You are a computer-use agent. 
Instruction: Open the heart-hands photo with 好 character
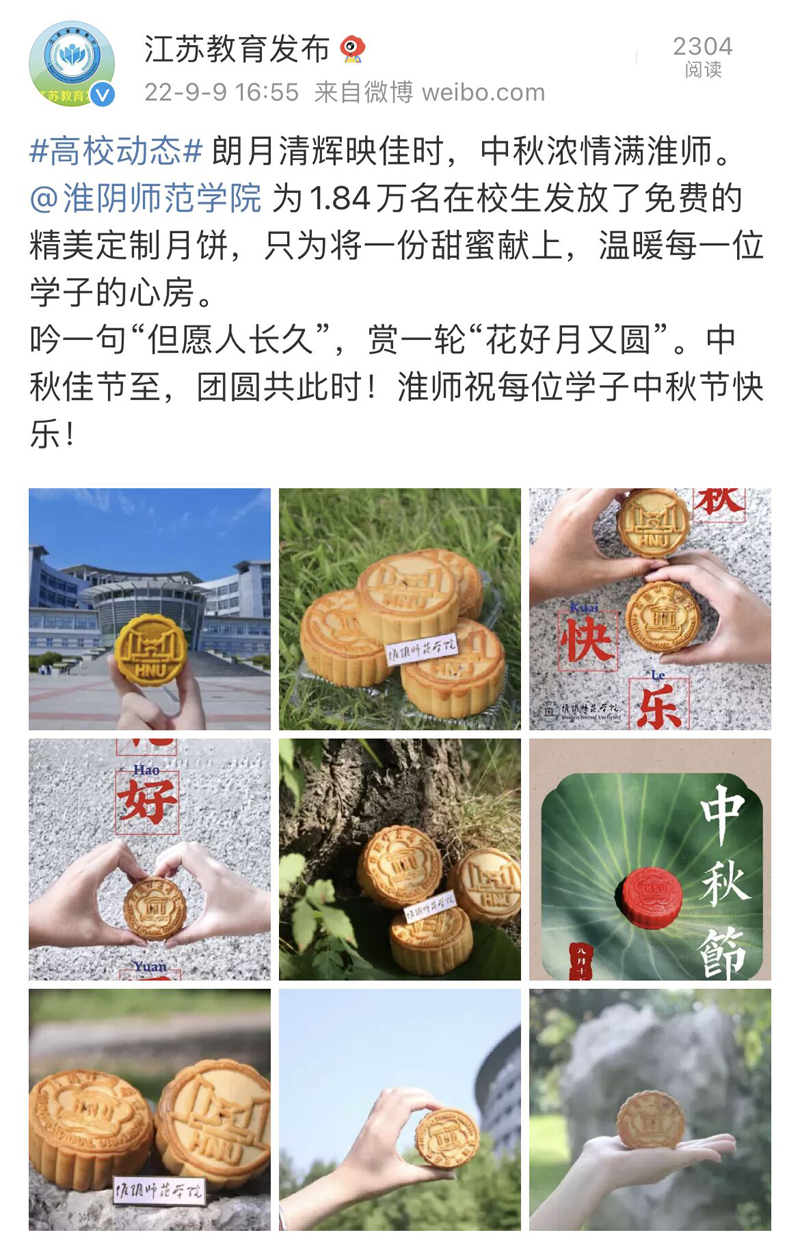click(150, 859)
